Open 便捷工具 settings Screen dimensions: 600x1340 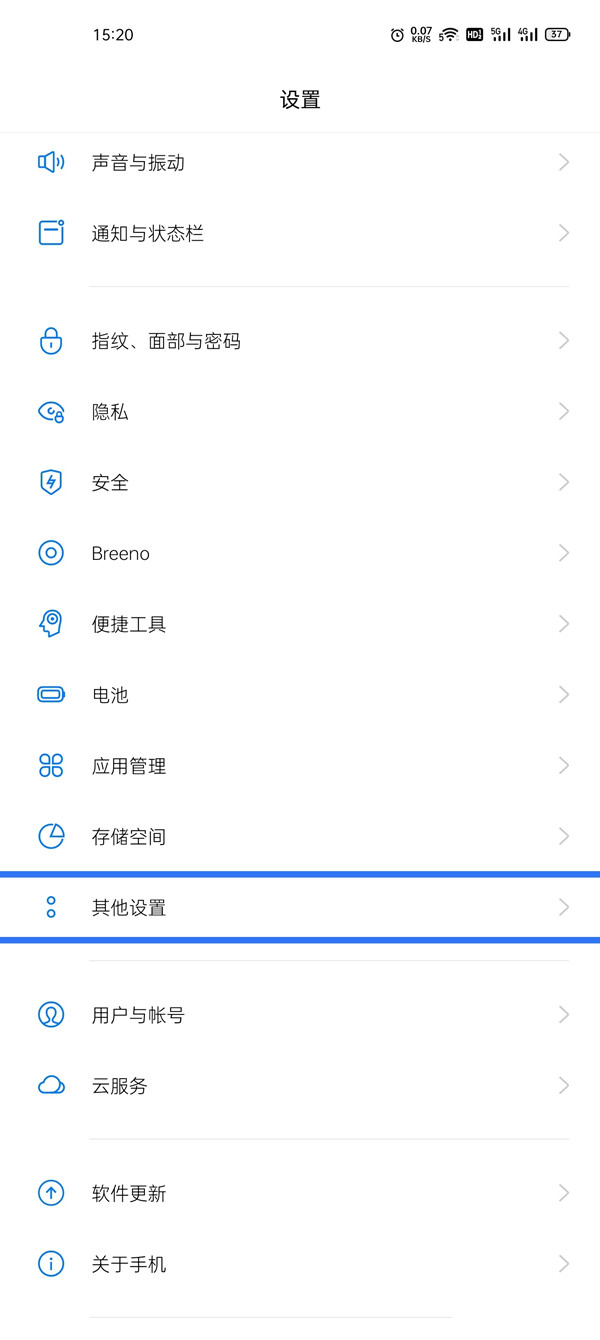pyautogui.click(x=300, y=624)
